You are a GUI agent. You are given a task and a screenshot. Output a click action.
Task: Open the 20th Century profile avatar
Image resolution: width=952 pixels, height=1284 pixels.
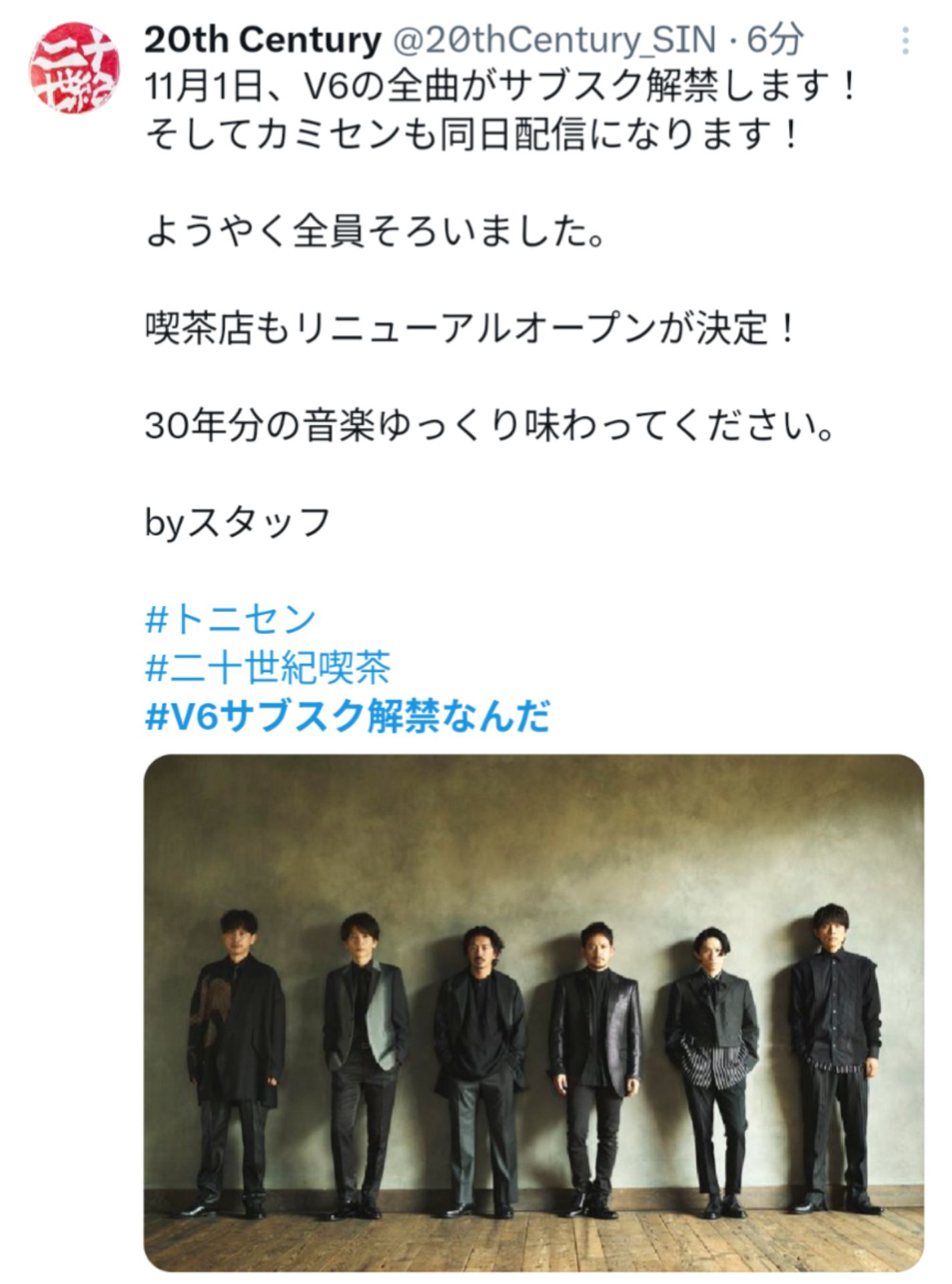pos(74,68)
